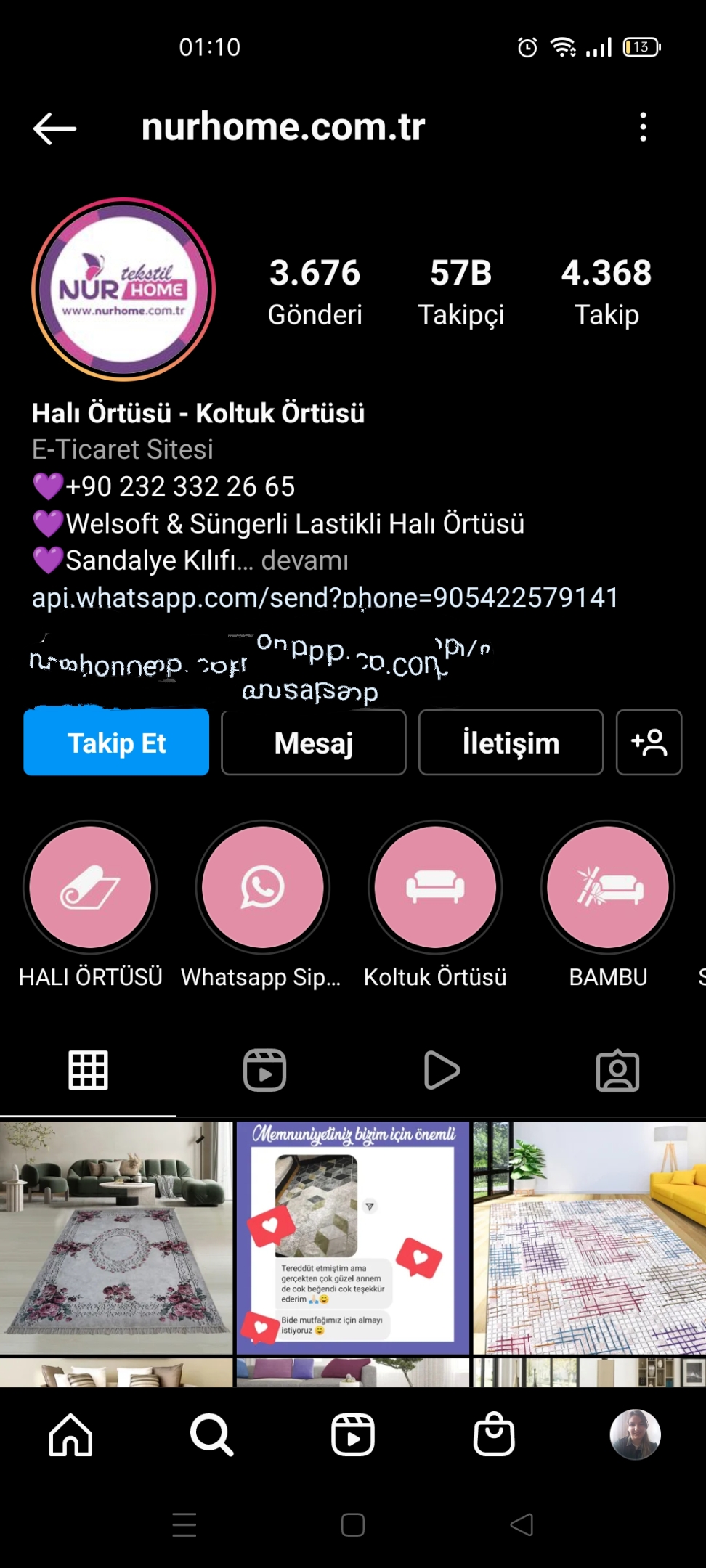Image resolution: width=706 pixels, height=1568 pixels.
Task: Go to the Home feed
Action: tap(70, 1435)
